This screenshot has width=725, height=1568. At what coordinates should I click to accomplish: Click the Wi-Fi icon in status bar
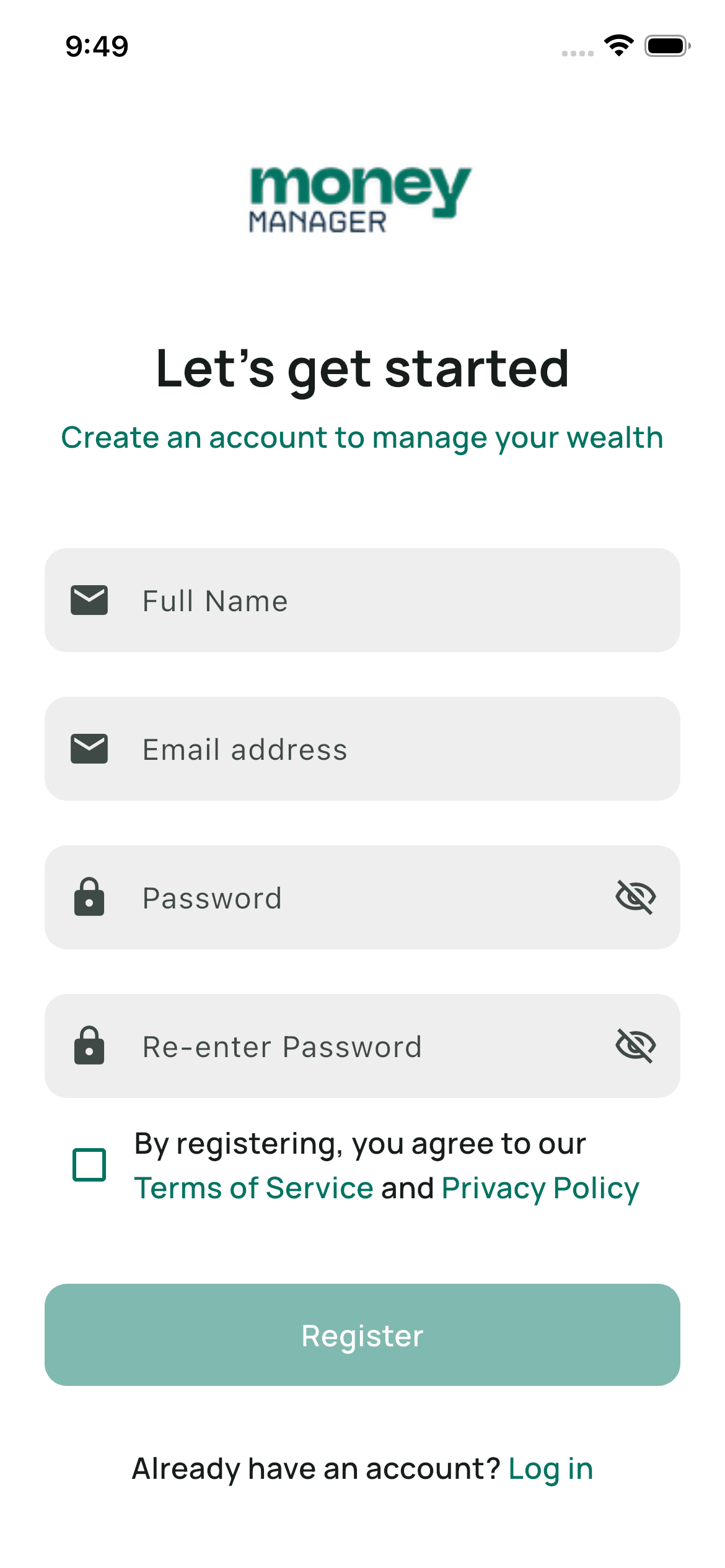tap(618, 46)
